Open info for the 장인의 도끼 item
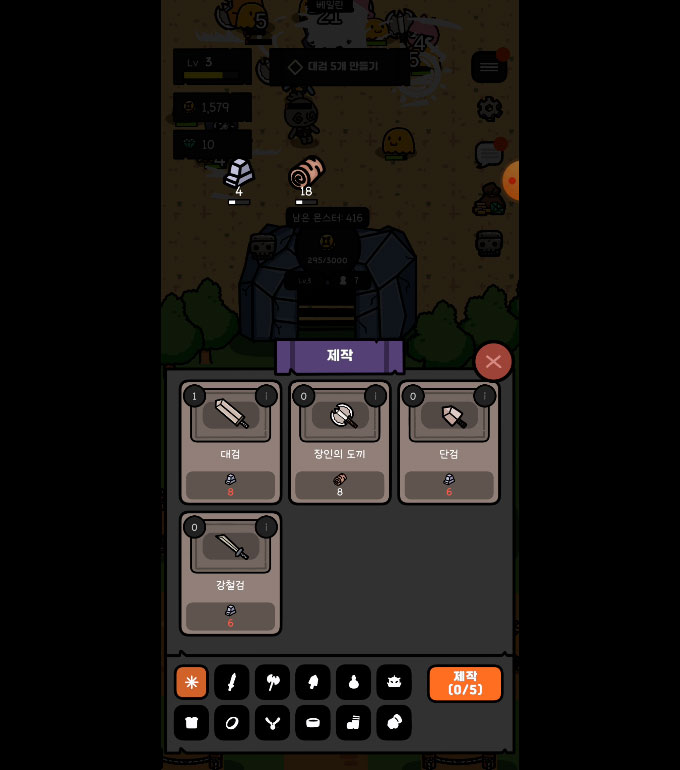This screenshot has width=680, height=770. (375, 396)
